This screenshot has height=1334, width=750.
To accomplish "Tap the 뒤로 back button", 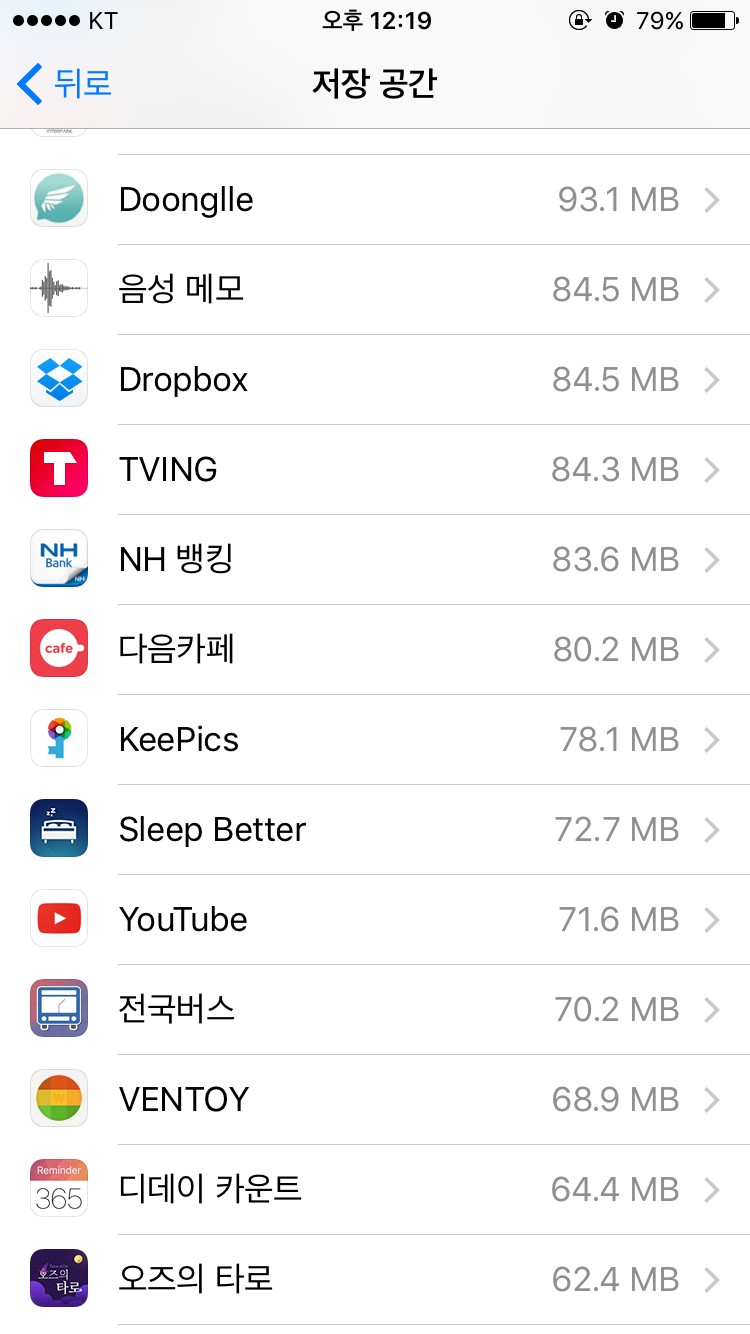I will tap(55, 84).
